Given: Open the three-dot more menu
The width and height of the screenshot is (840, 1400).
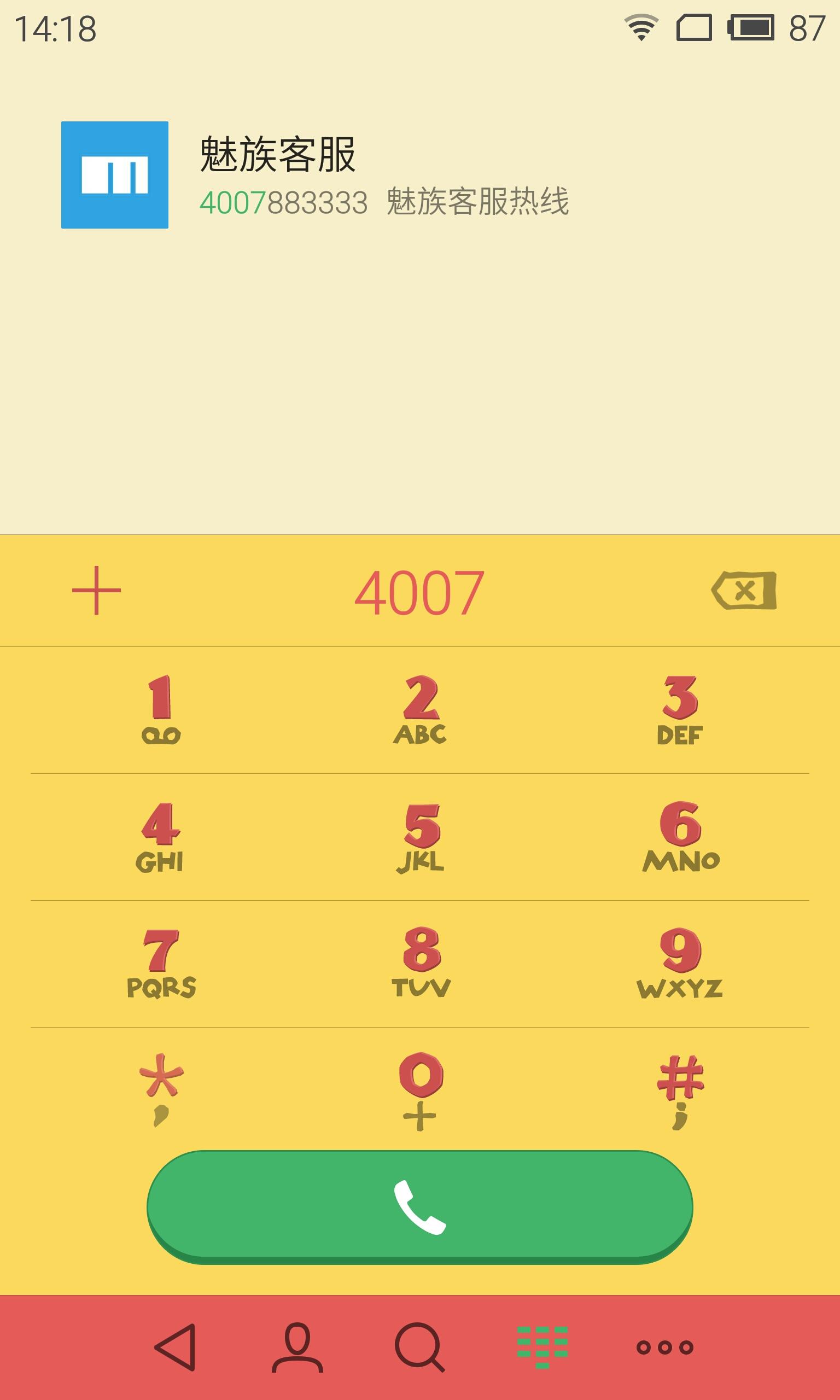Looking at the screenshot, I should coord(664,1347).
